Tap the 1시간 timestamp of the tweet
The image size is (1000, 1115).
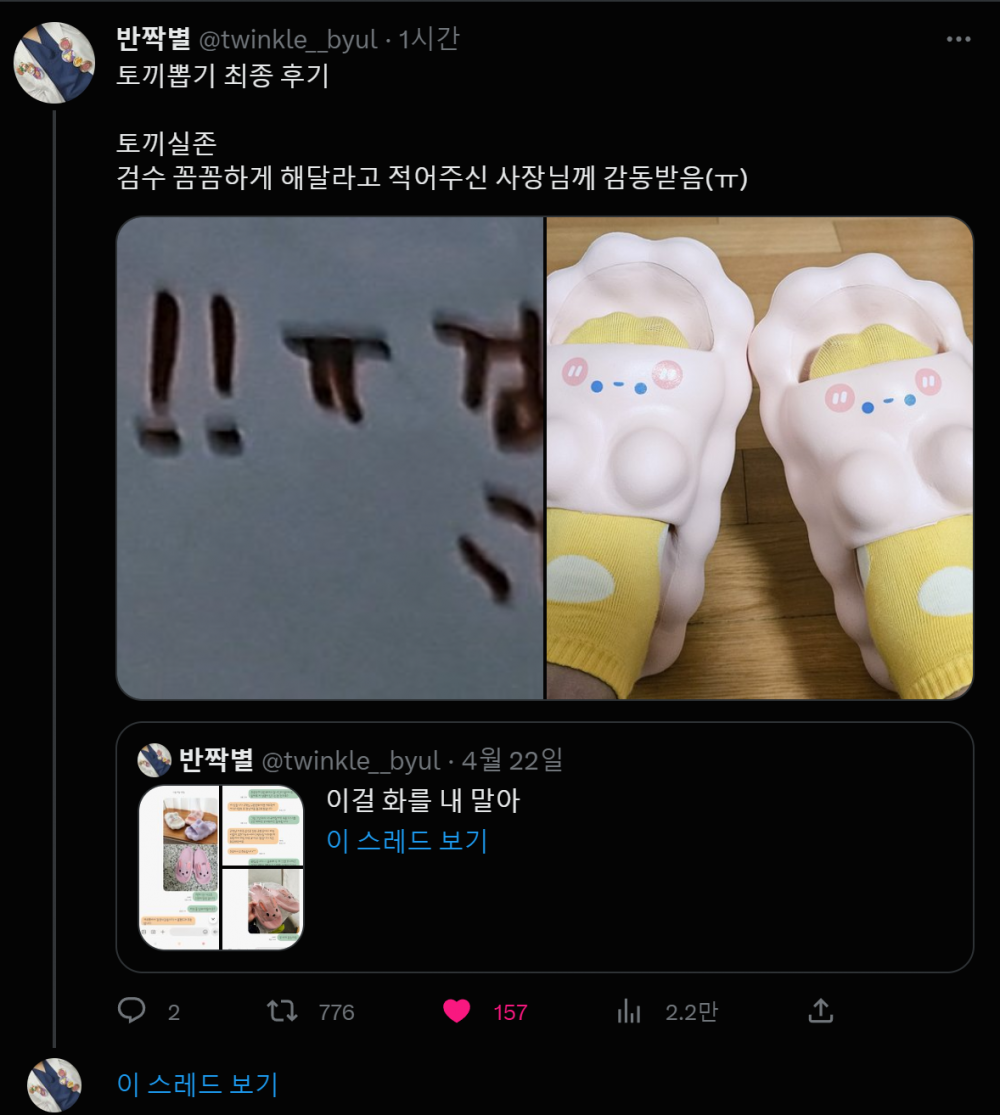coord(429,40)
